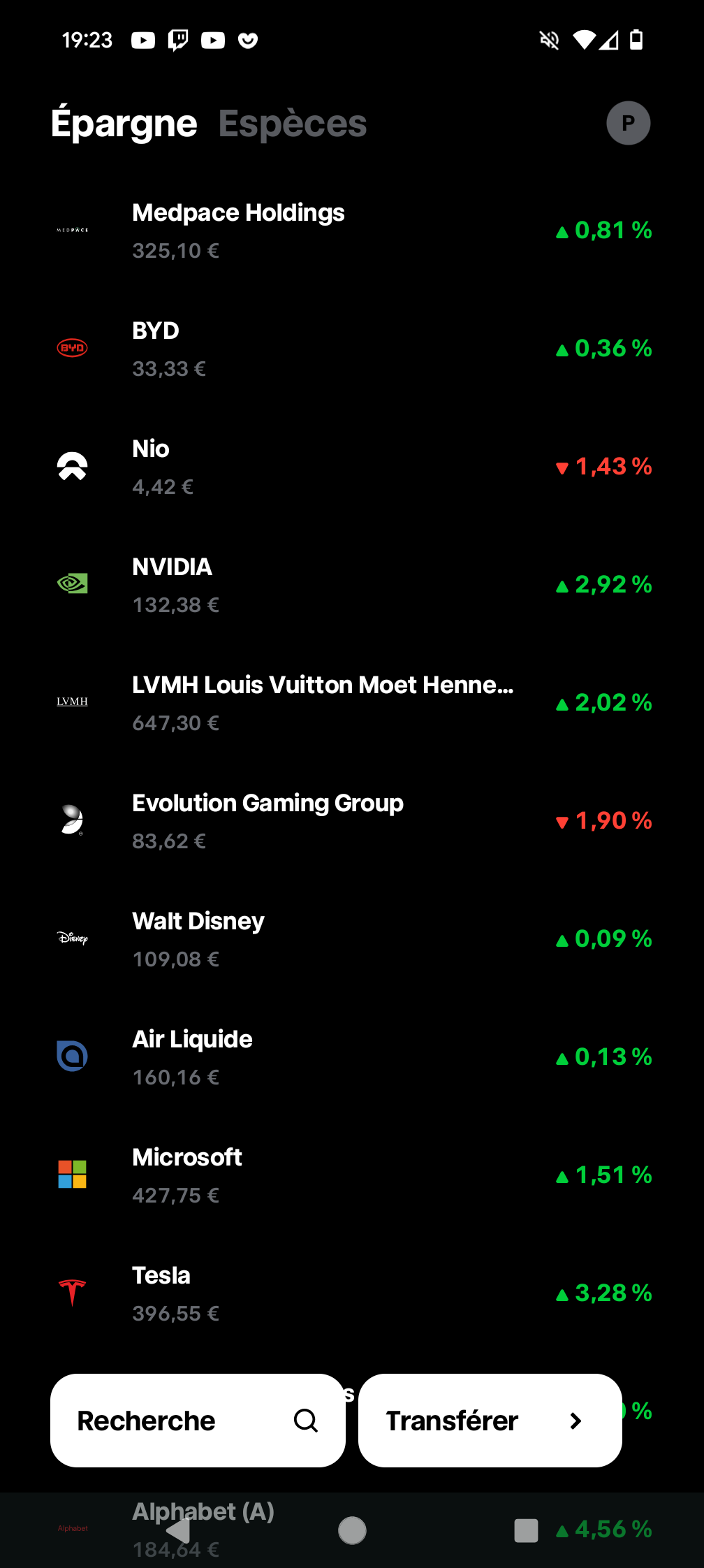
Task: Tap the Recherche search button
Action: pos(198,1421)
